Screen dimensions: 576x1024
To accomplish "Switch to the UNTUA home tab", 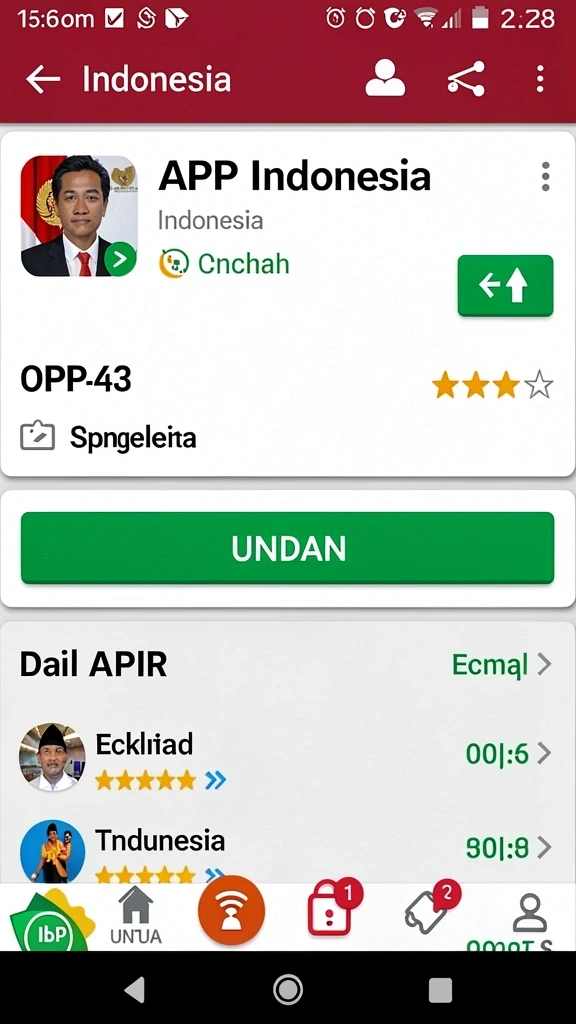I will pyautogui.click(x=135, y=916).
